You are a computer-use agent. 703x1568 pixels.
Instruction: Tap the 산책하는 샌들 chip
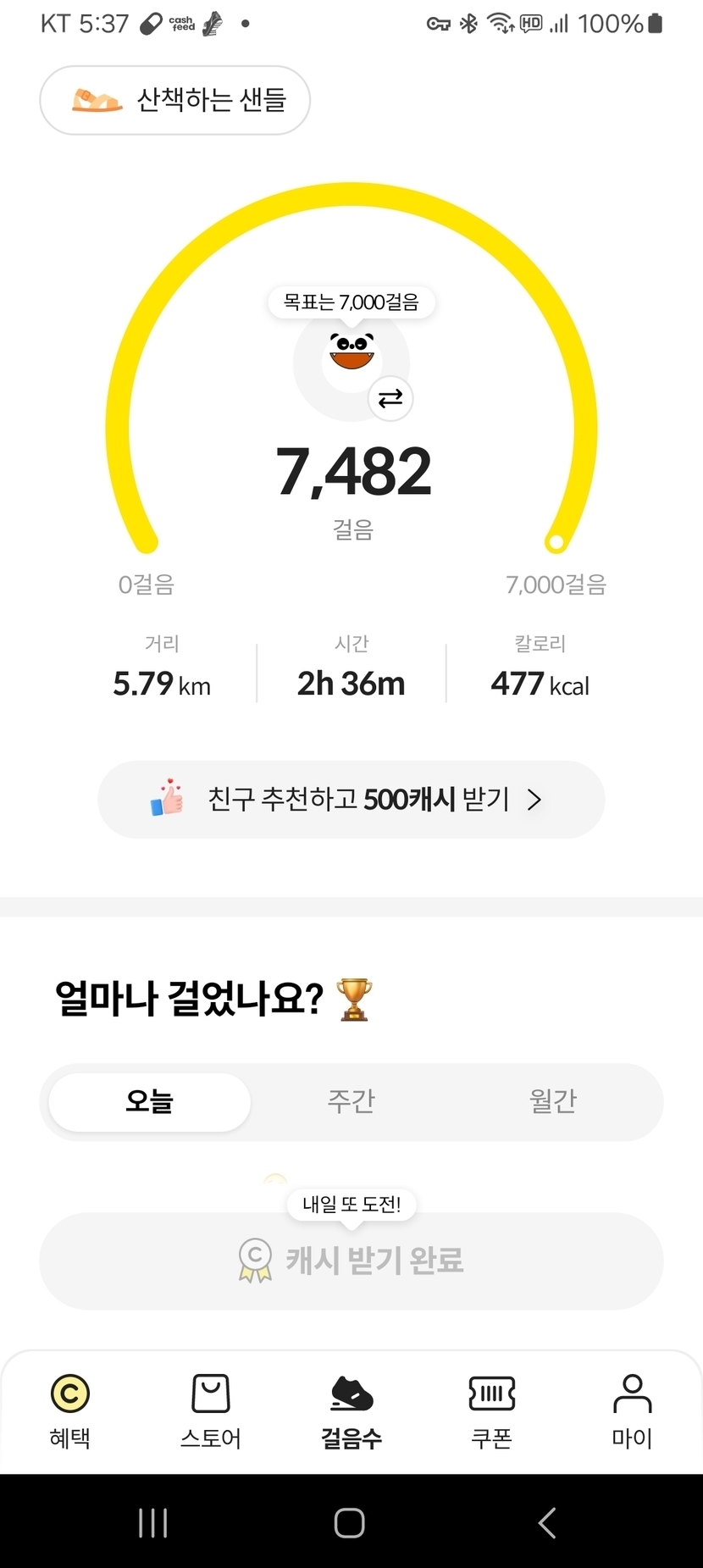coord(175,100)
